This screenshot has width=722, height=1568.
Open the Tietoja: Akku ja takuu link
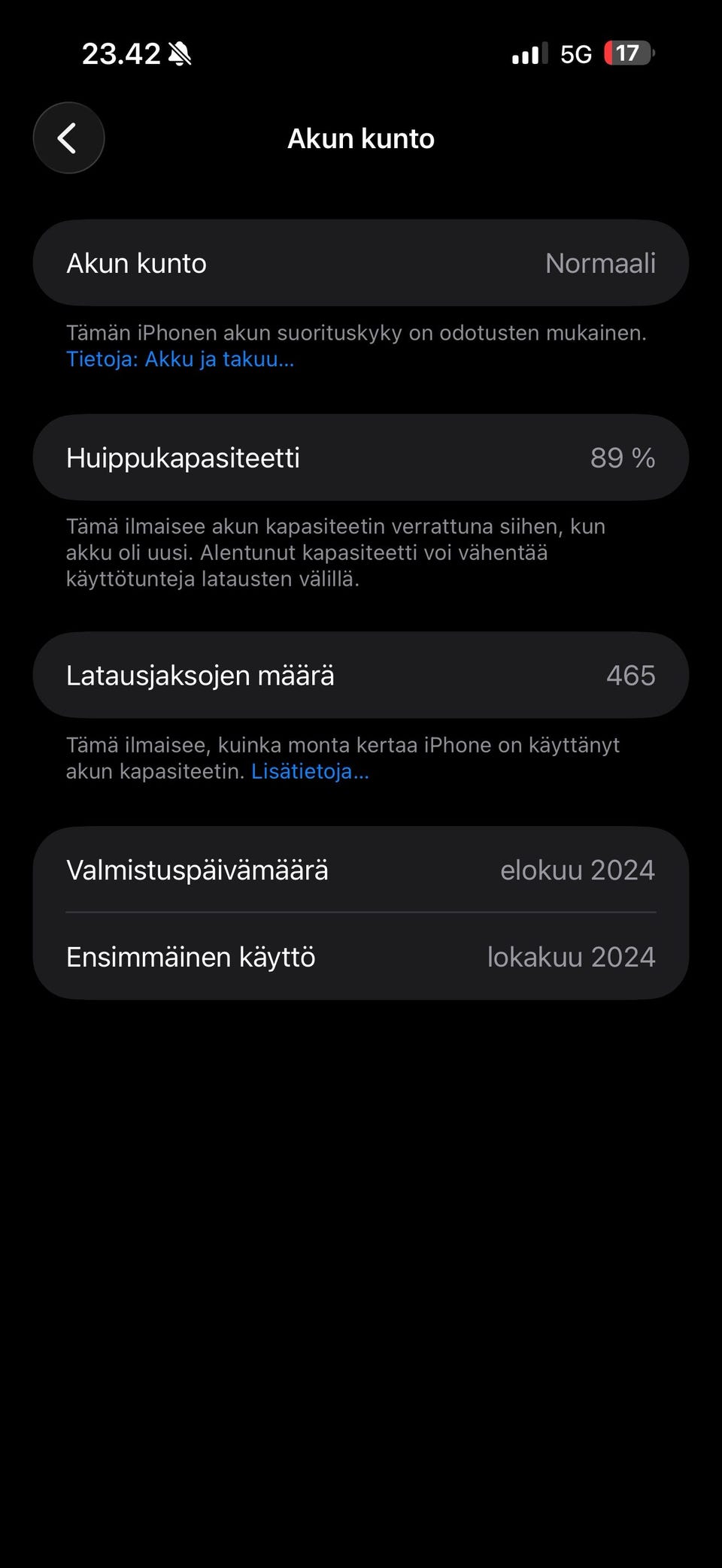point(180,359)
